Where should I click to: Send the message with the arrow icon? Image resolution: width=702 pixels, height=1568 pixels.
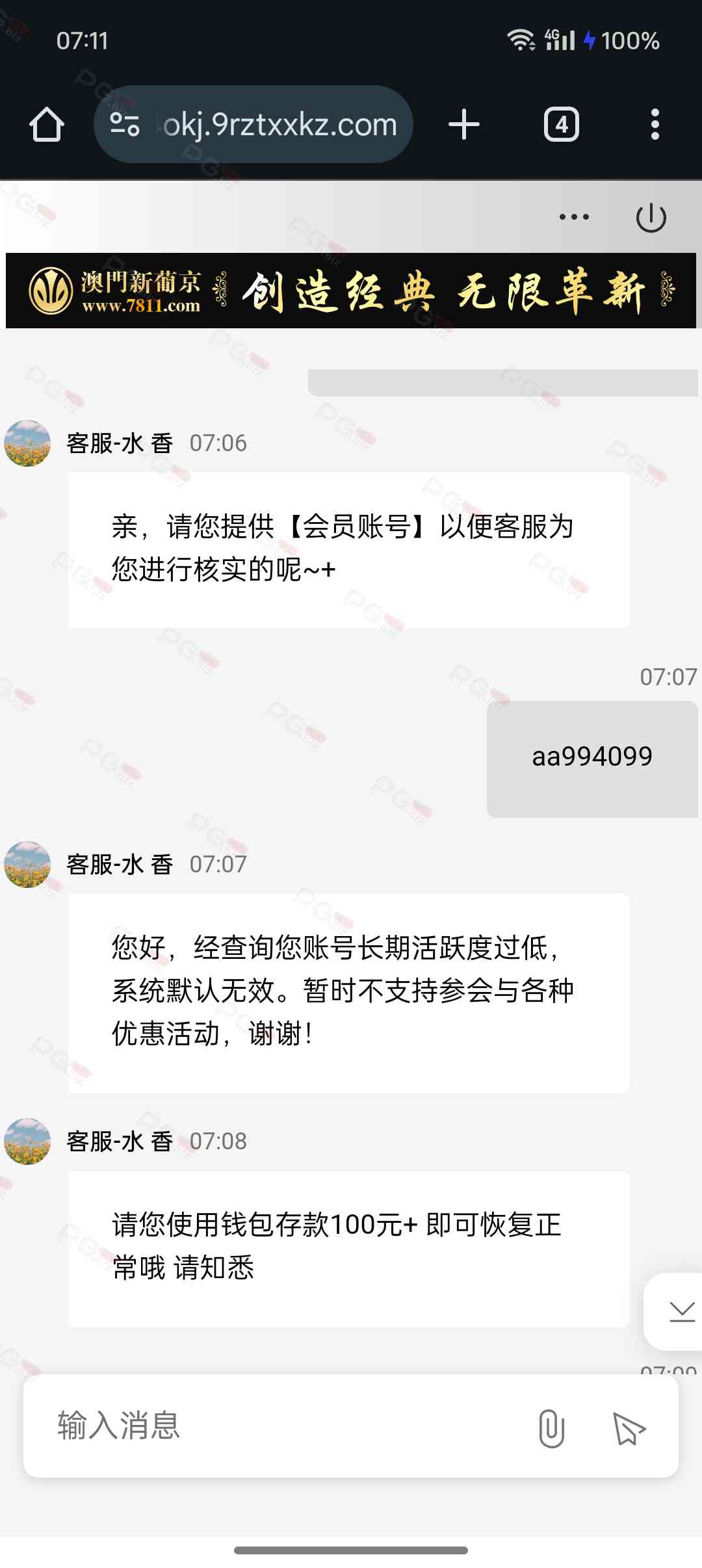click(629, 1428)
